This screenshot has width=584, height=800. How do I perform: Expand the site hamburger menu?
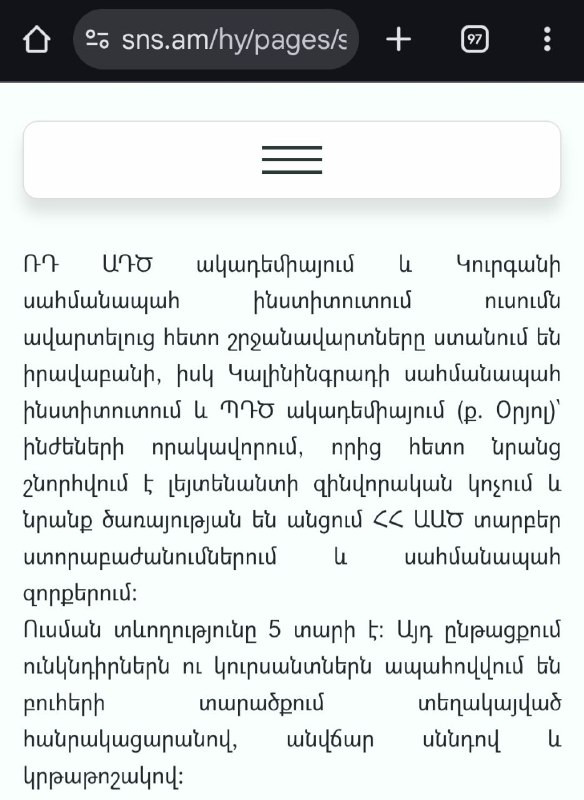pyautogui.click(x=292, y=160)
